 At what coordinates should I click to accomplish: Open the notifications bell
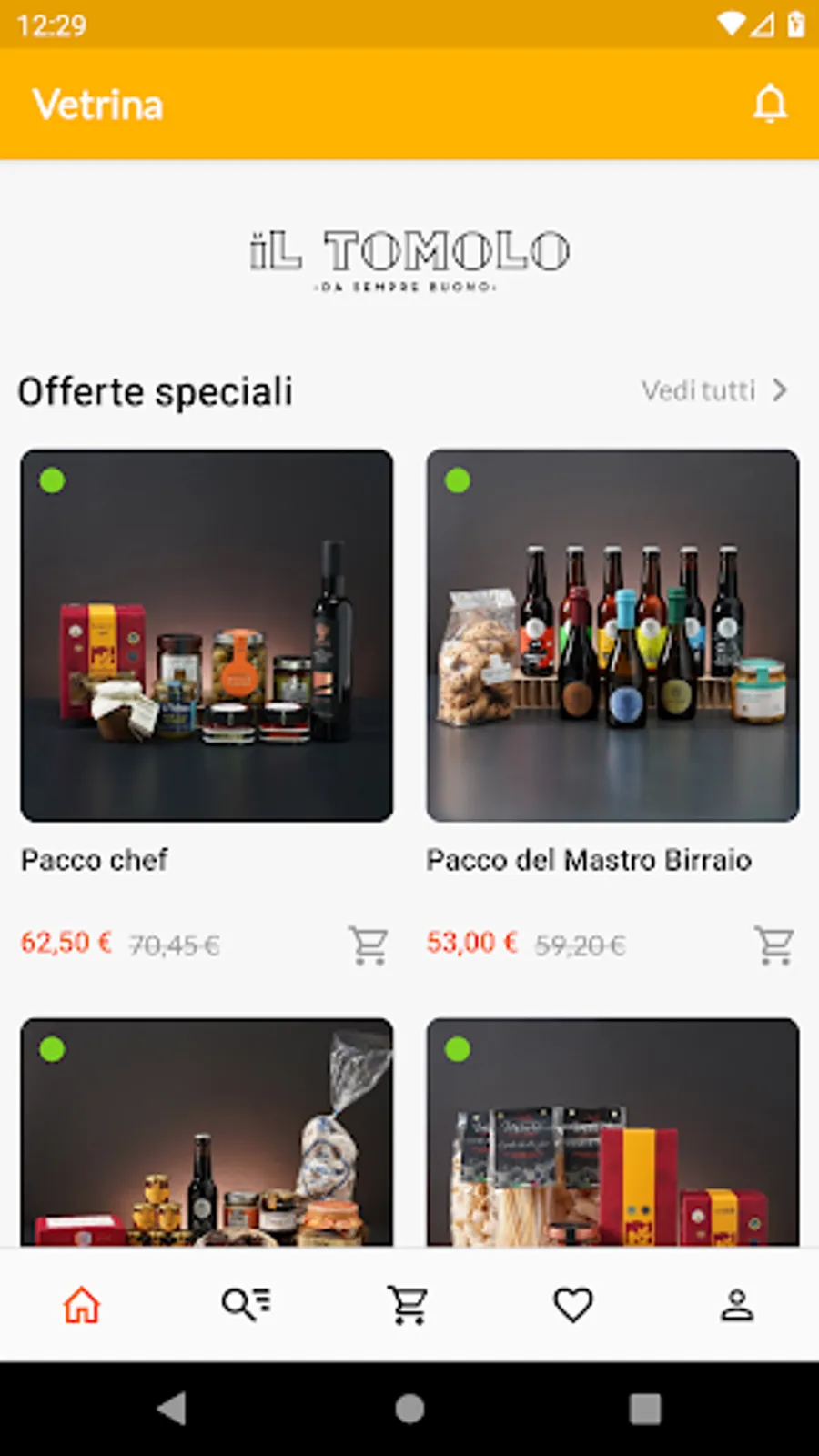pos(770,104)
